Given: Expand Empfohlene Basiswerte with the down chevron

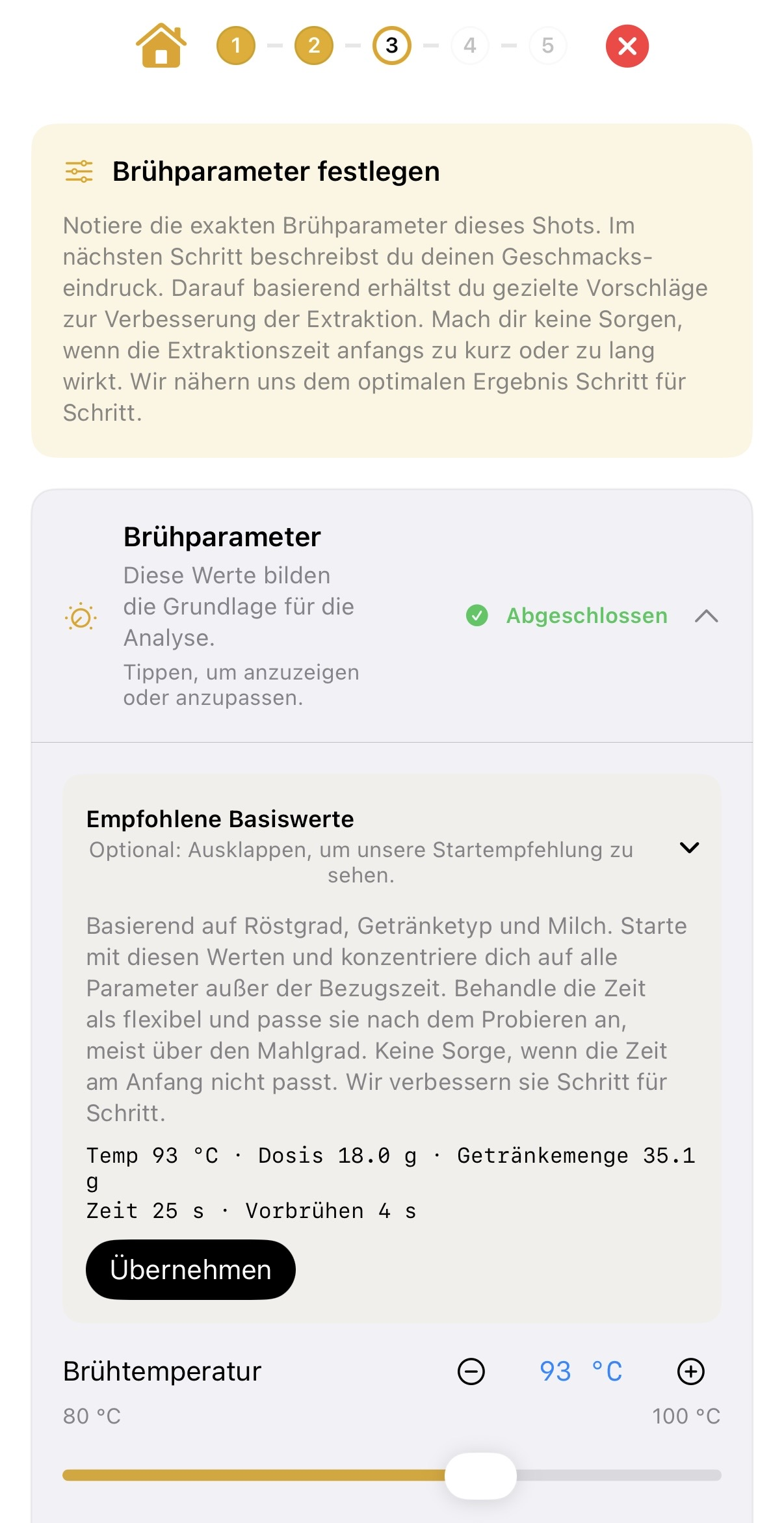Looking at the screenshot, I should pos(690,847).
